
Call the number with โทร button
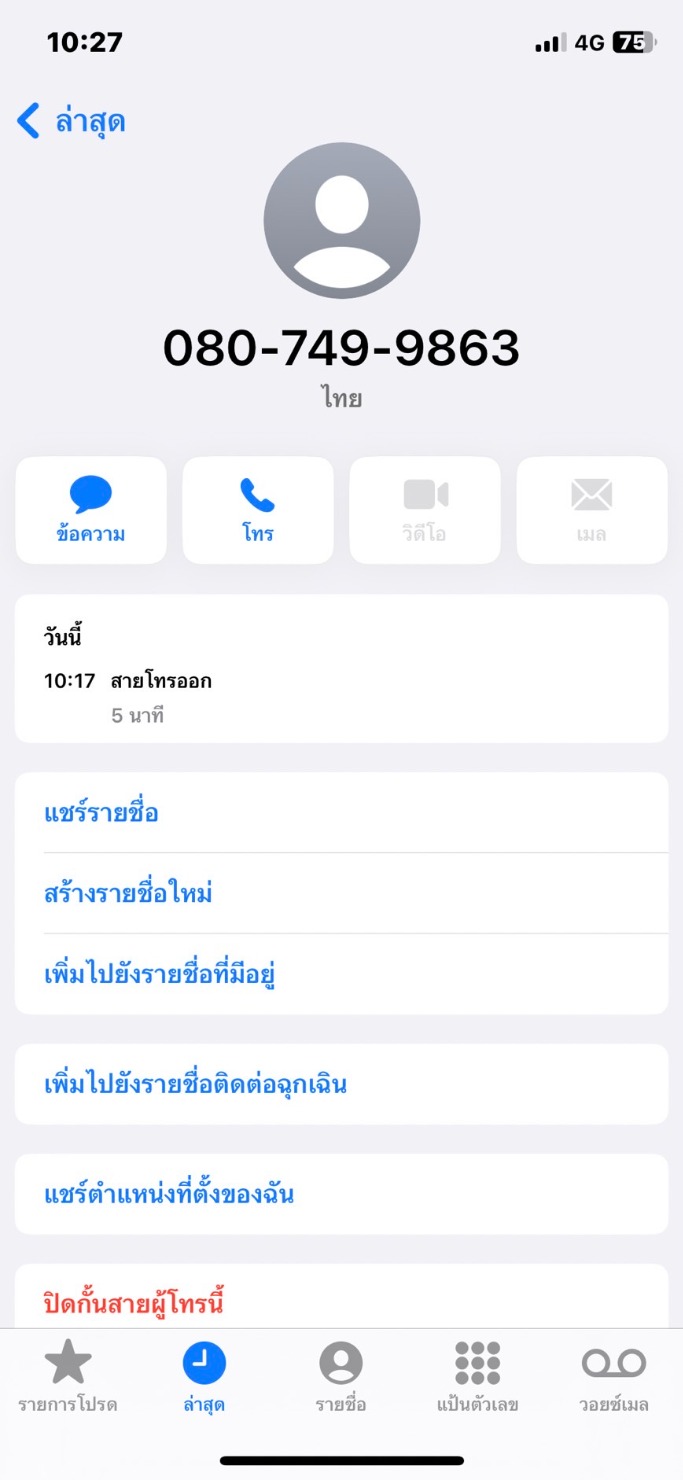[x=258, y=510]
